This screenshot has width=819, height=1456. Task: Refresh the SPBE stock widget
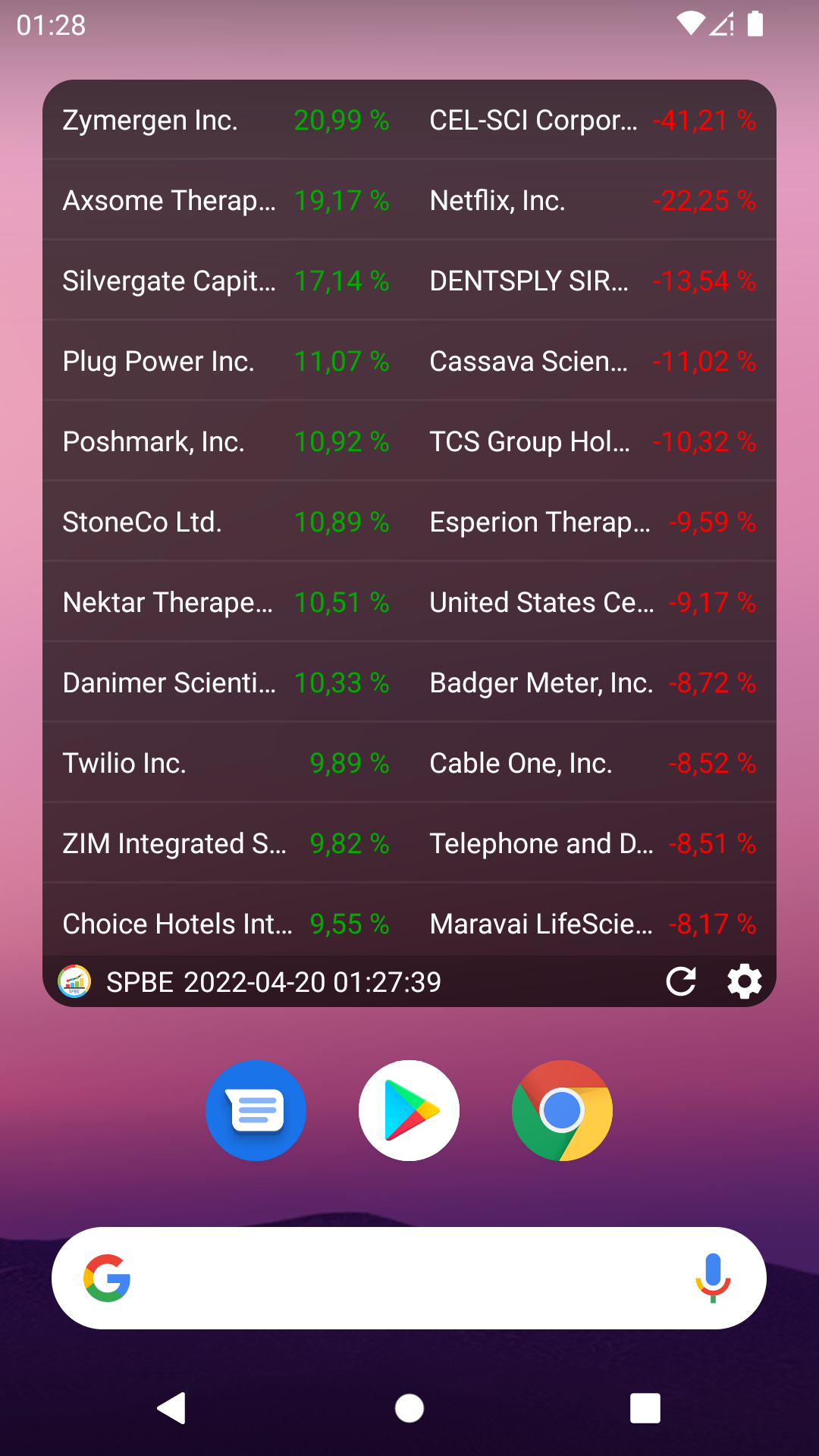680,981
